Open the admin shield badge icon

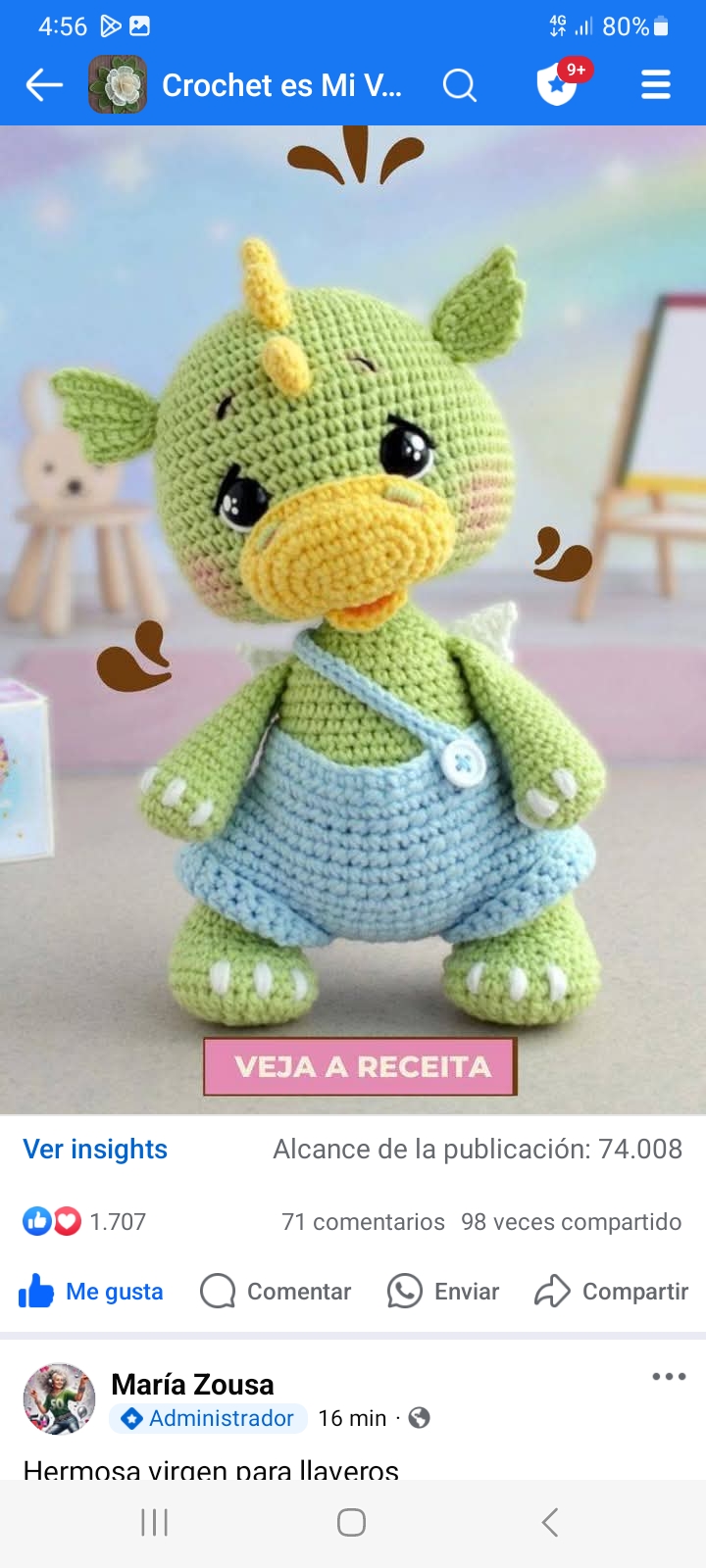coord(558,84)
